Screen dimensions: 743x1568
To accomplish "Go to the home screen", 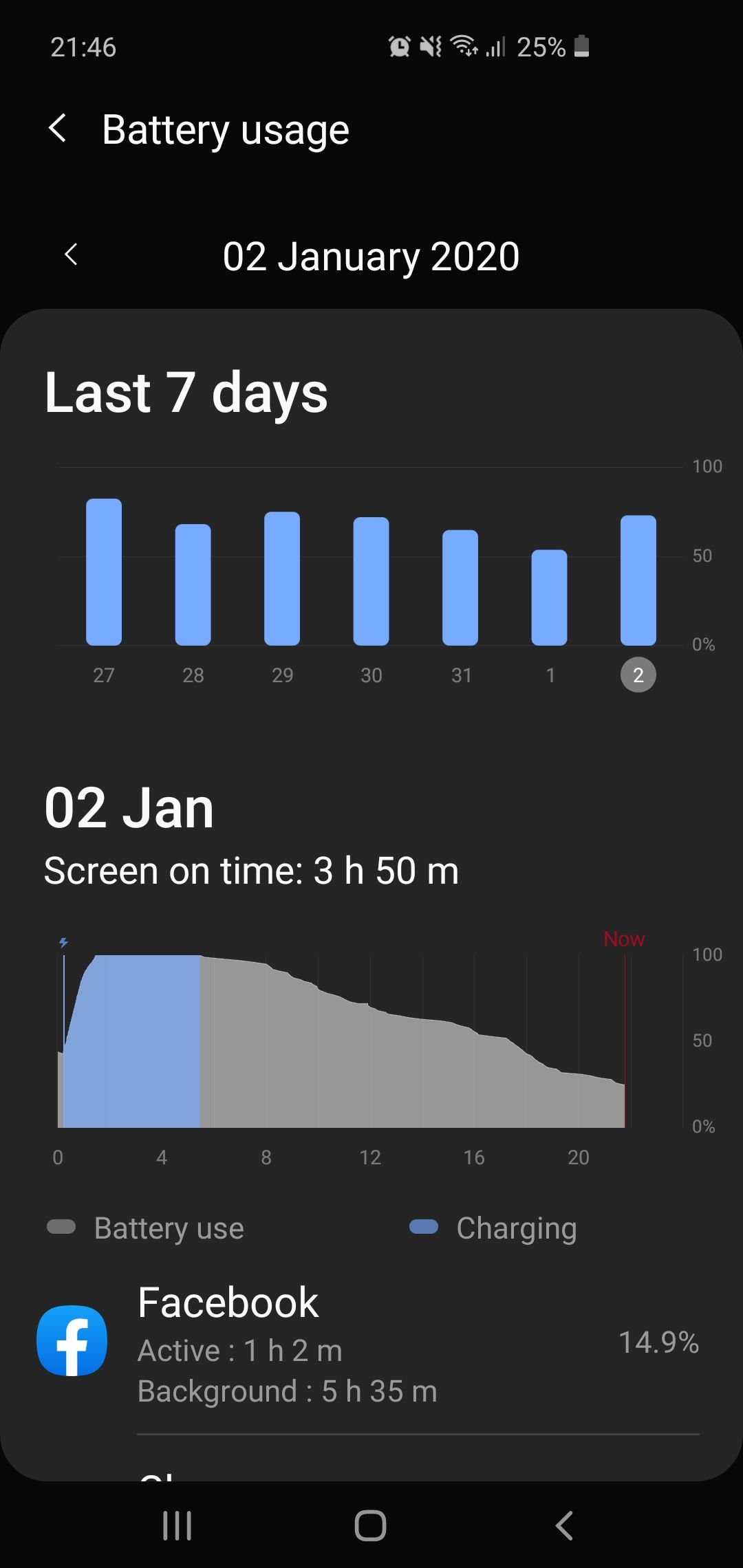I will pyautogui.click(x=371, y=1525).
